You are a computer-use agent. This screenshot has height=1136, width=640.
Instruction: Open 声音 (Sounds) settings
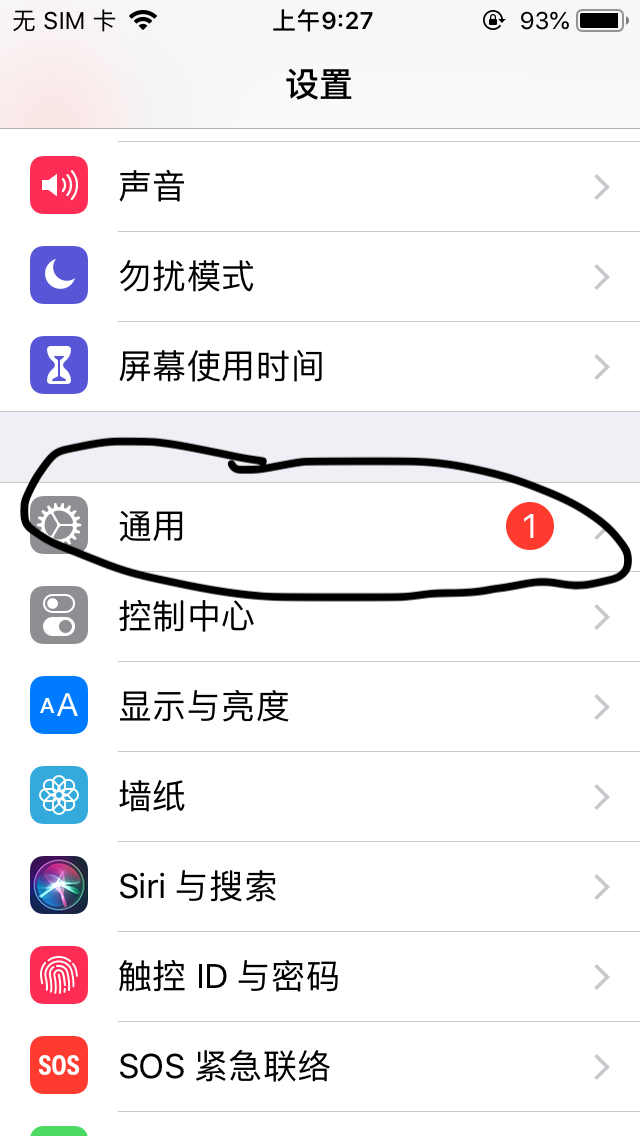click(x=320, y=187)
